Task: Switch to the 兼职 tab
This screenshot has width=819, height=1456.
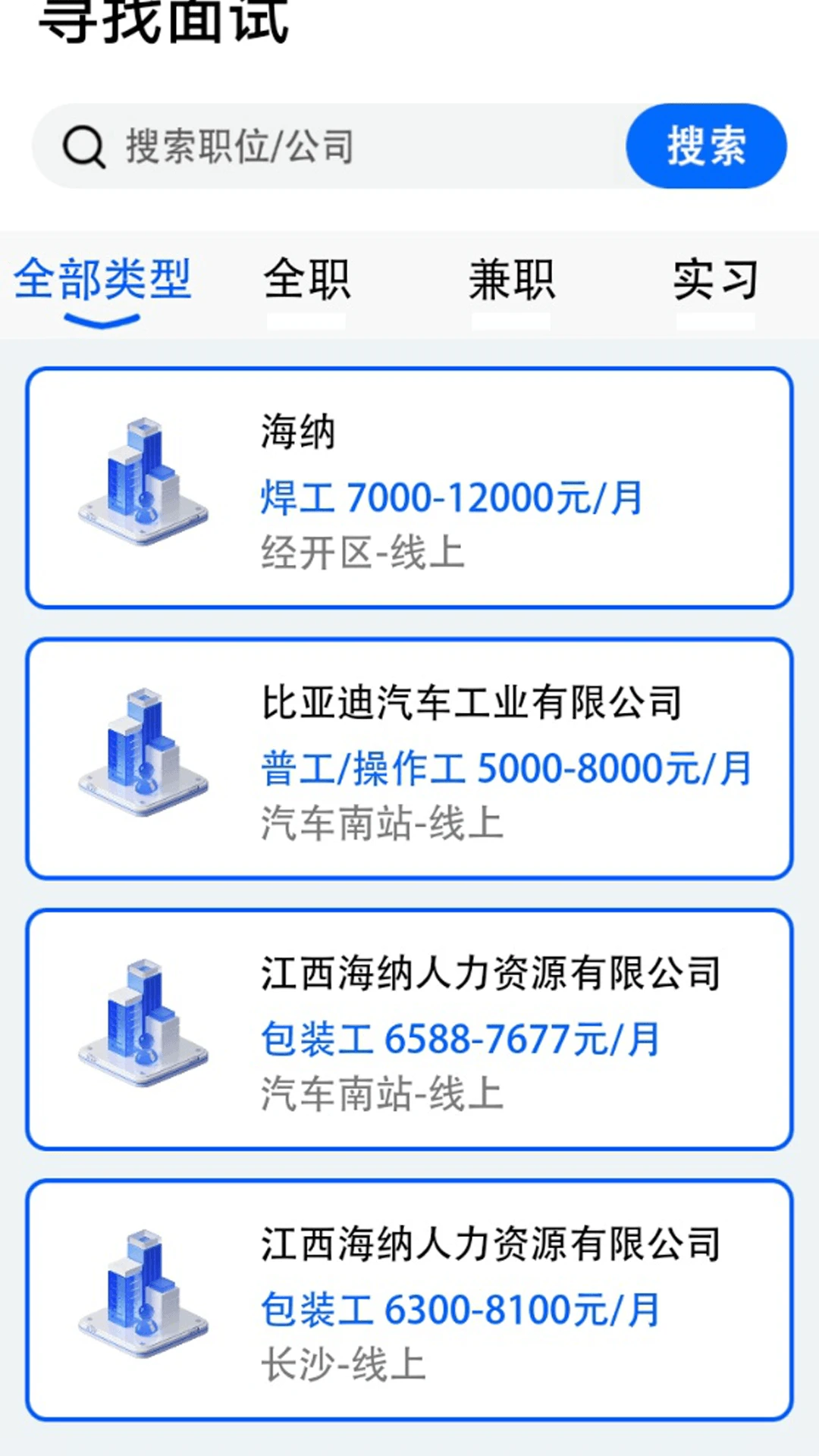Action: tap(511, 281)
